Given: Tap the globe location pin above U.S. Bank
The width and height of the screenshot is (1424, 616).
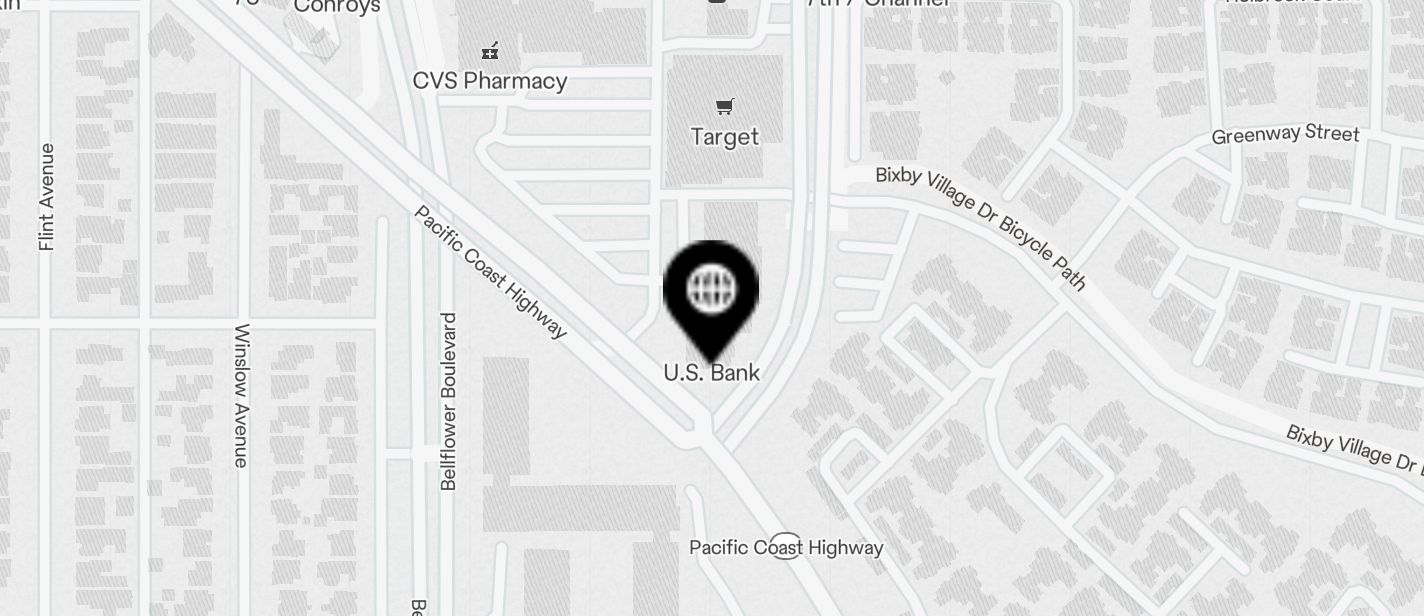Looking at the screenshot, I should (711, 293).
